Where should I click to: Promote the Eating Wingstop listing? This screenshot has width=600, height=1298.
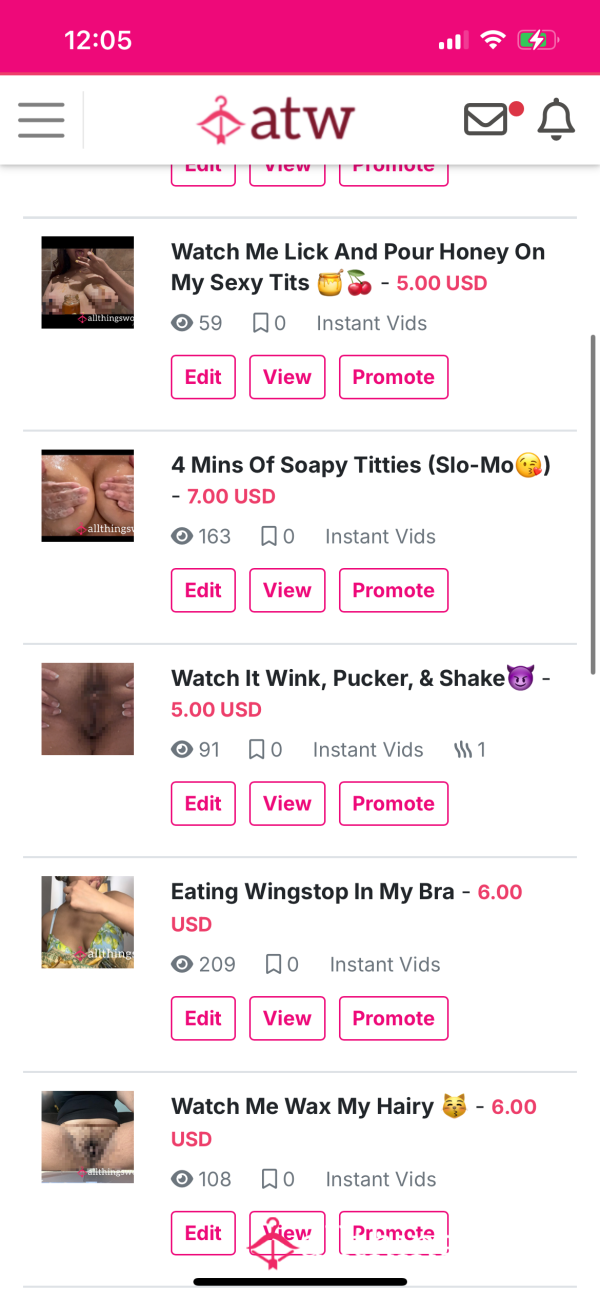(x=393, y=1018)
